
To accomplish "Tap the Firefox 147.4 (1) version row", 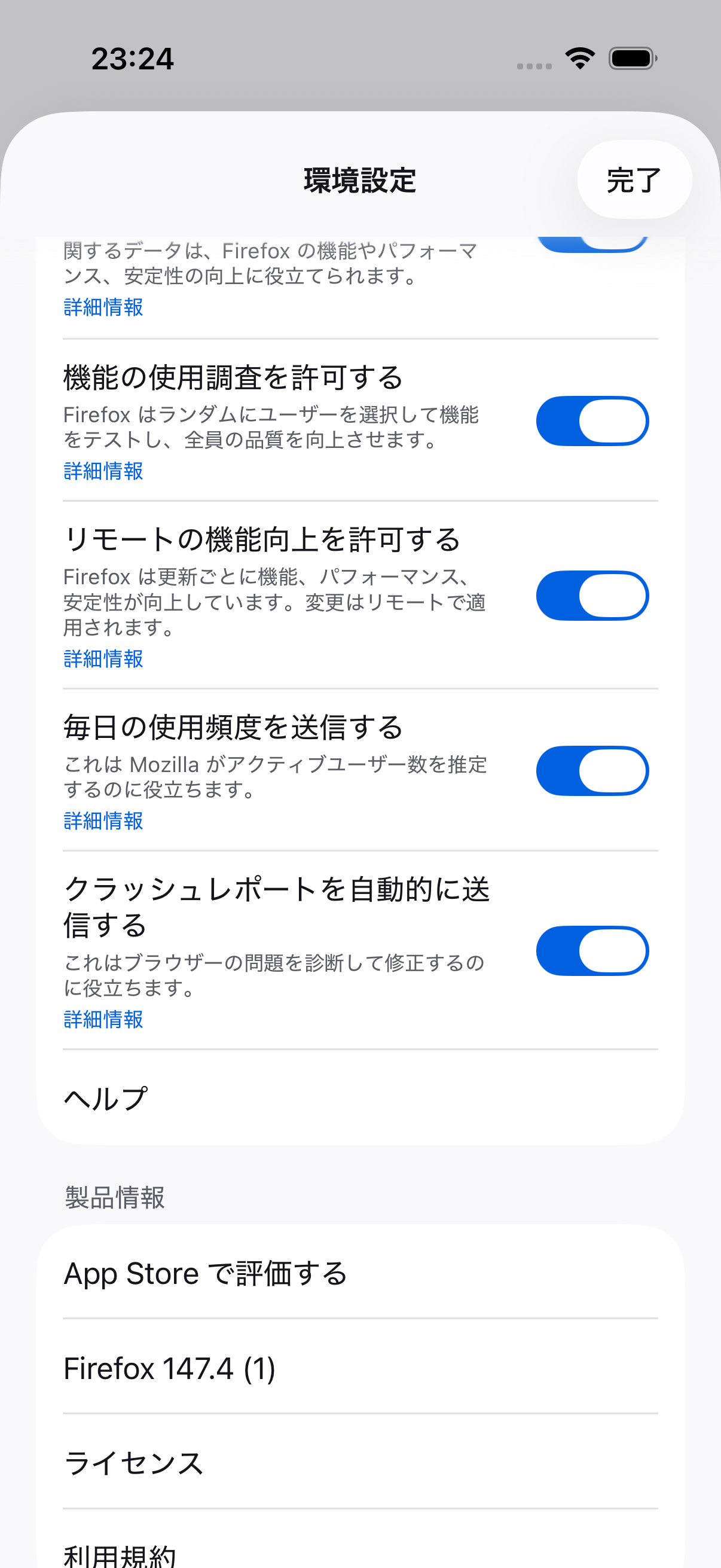I will [x=359, y=1368].
